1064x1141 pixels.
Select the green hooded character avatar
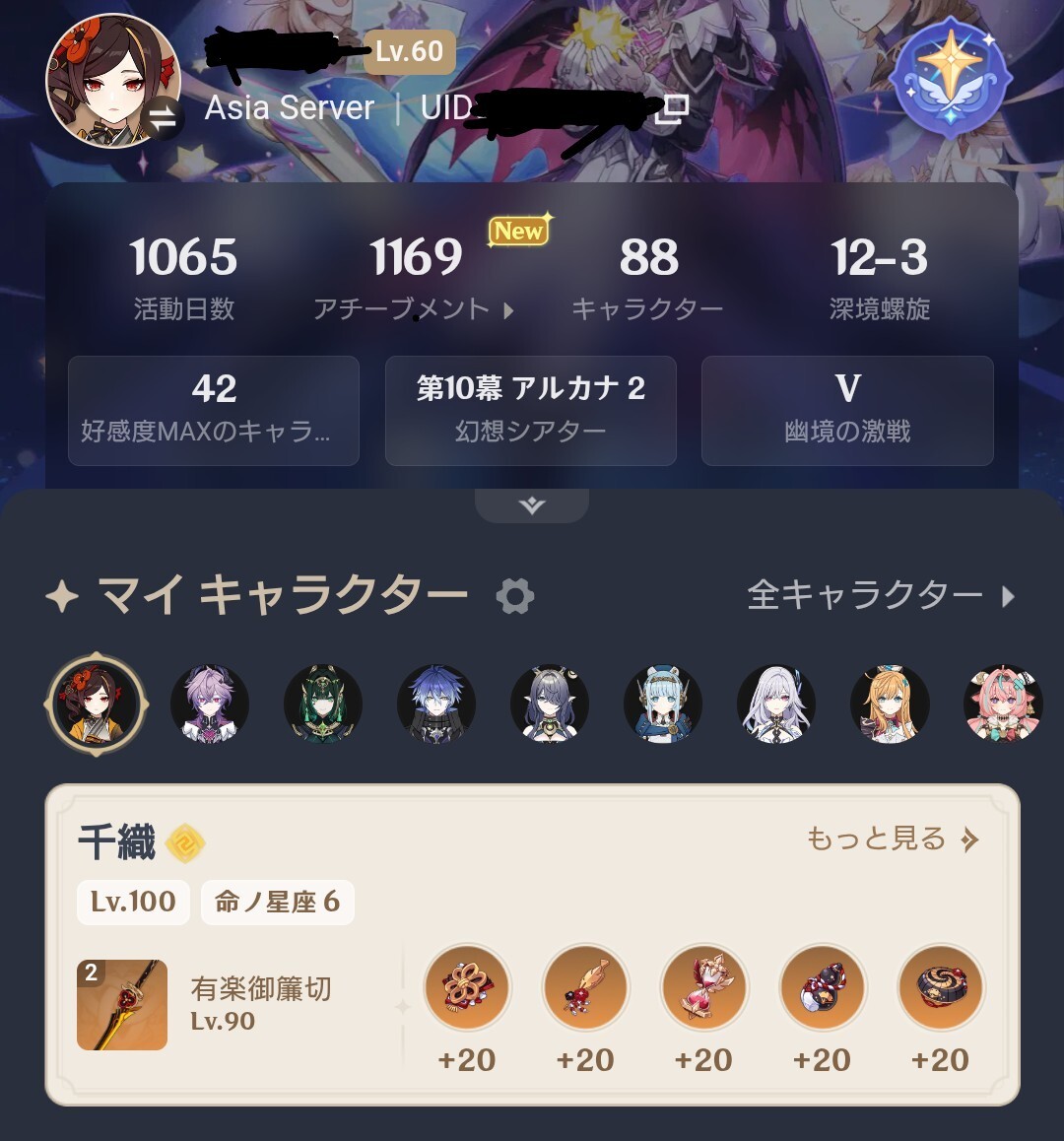tap(323, 704)
